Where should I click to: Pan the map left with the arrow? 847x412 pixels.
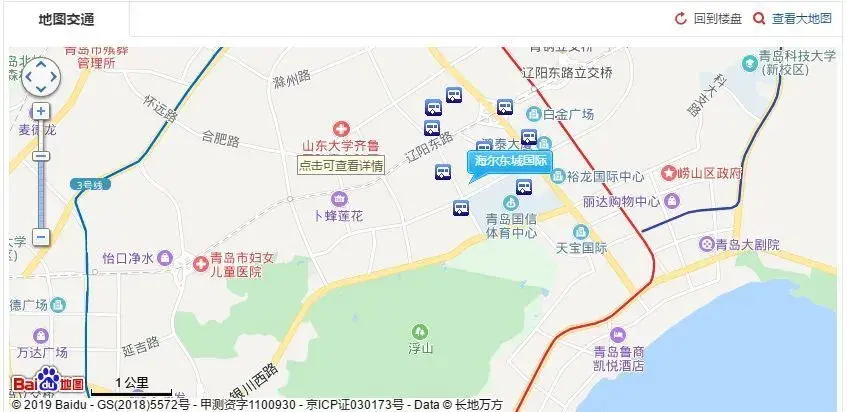click(28, 76)
